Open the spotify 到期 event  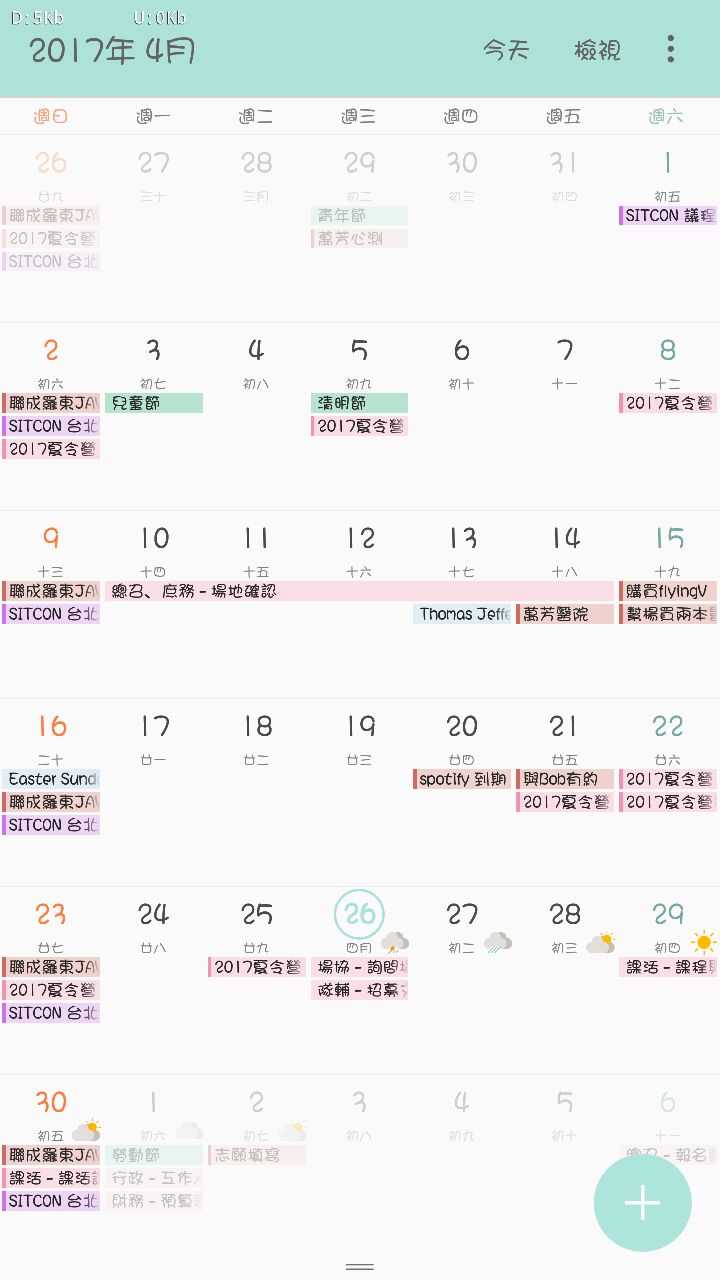[x=462, y=779]
